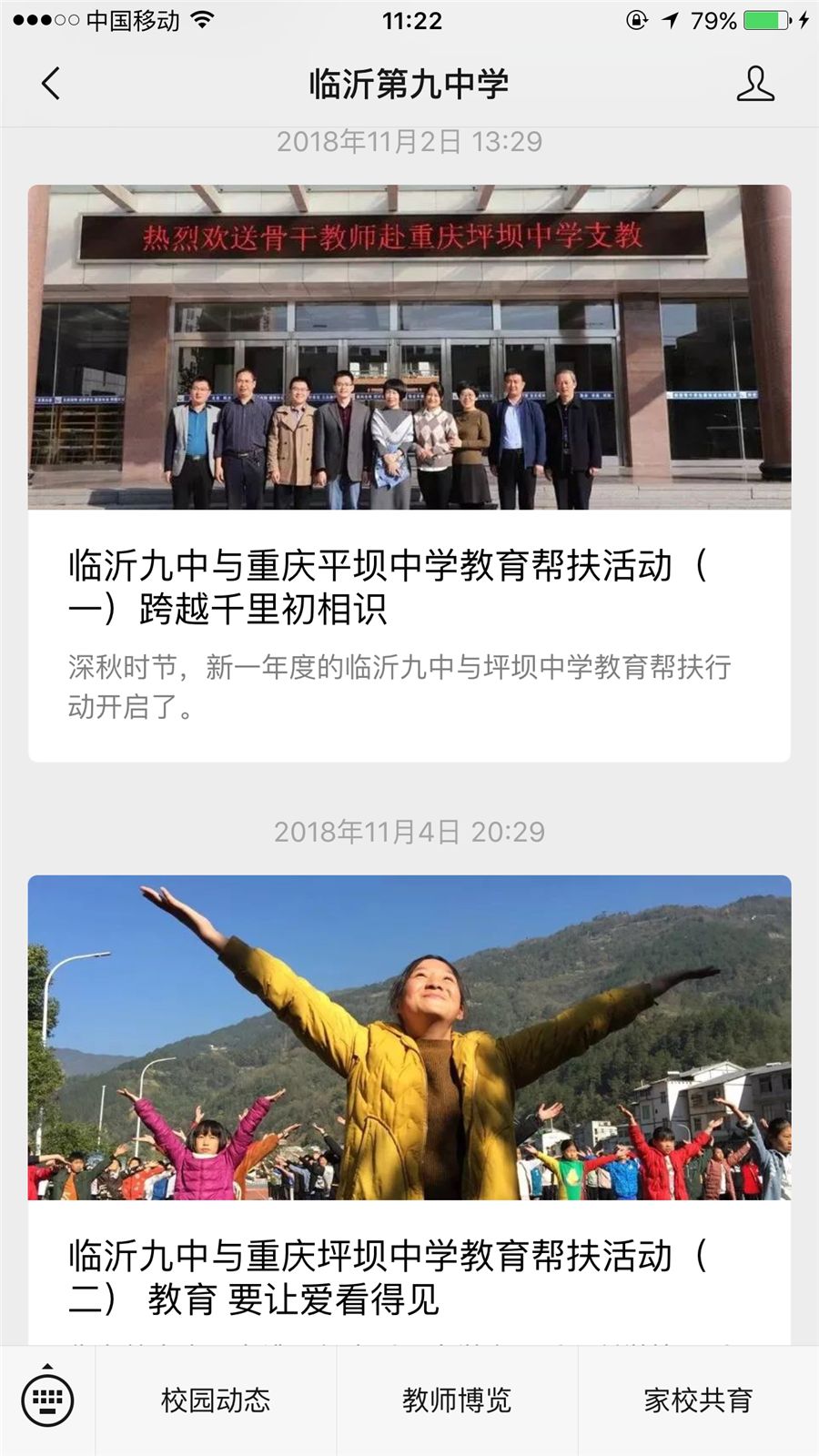
Task: Open the 校园动态 menu
Action: pyautogui.click(x=216, y=1400)
